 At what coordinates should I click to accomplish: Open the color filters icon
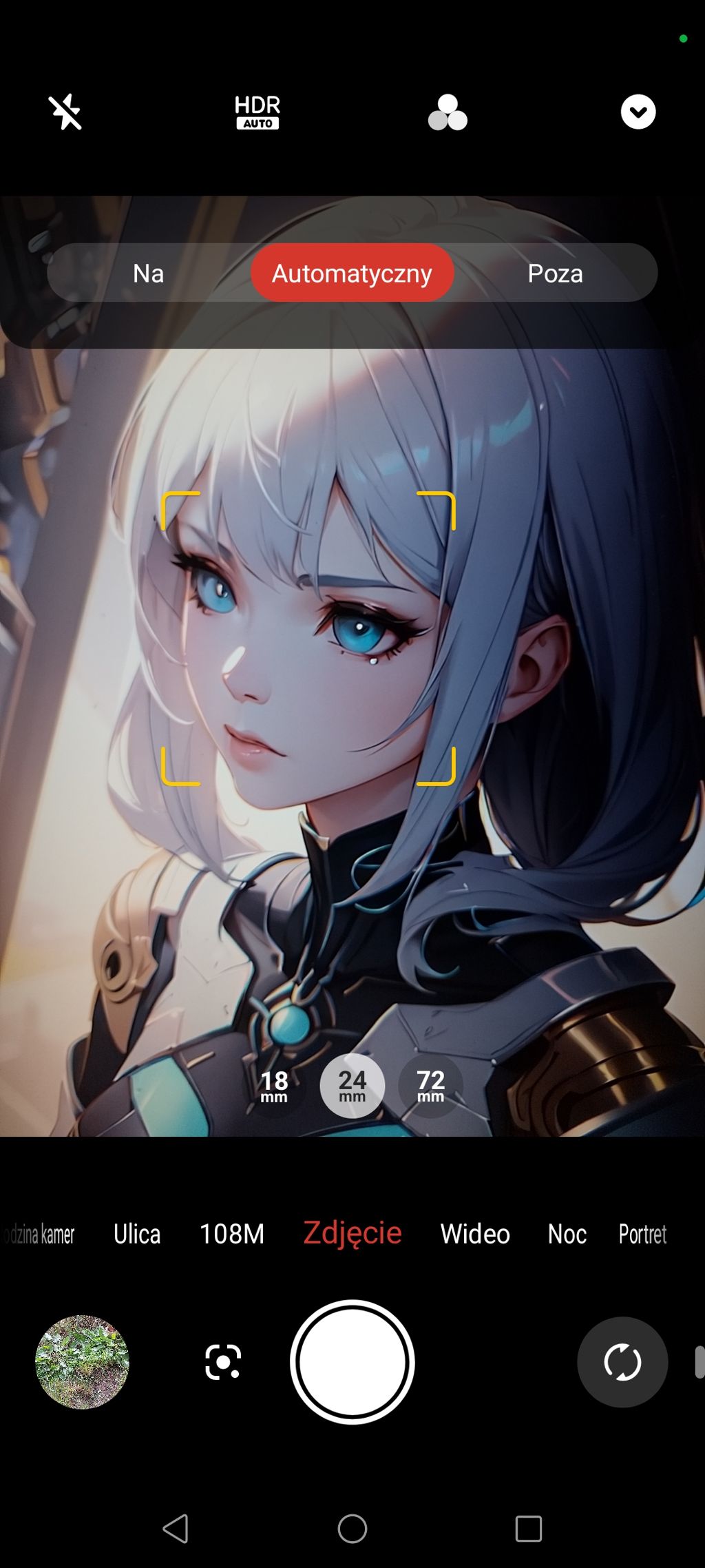pos(448,112)
